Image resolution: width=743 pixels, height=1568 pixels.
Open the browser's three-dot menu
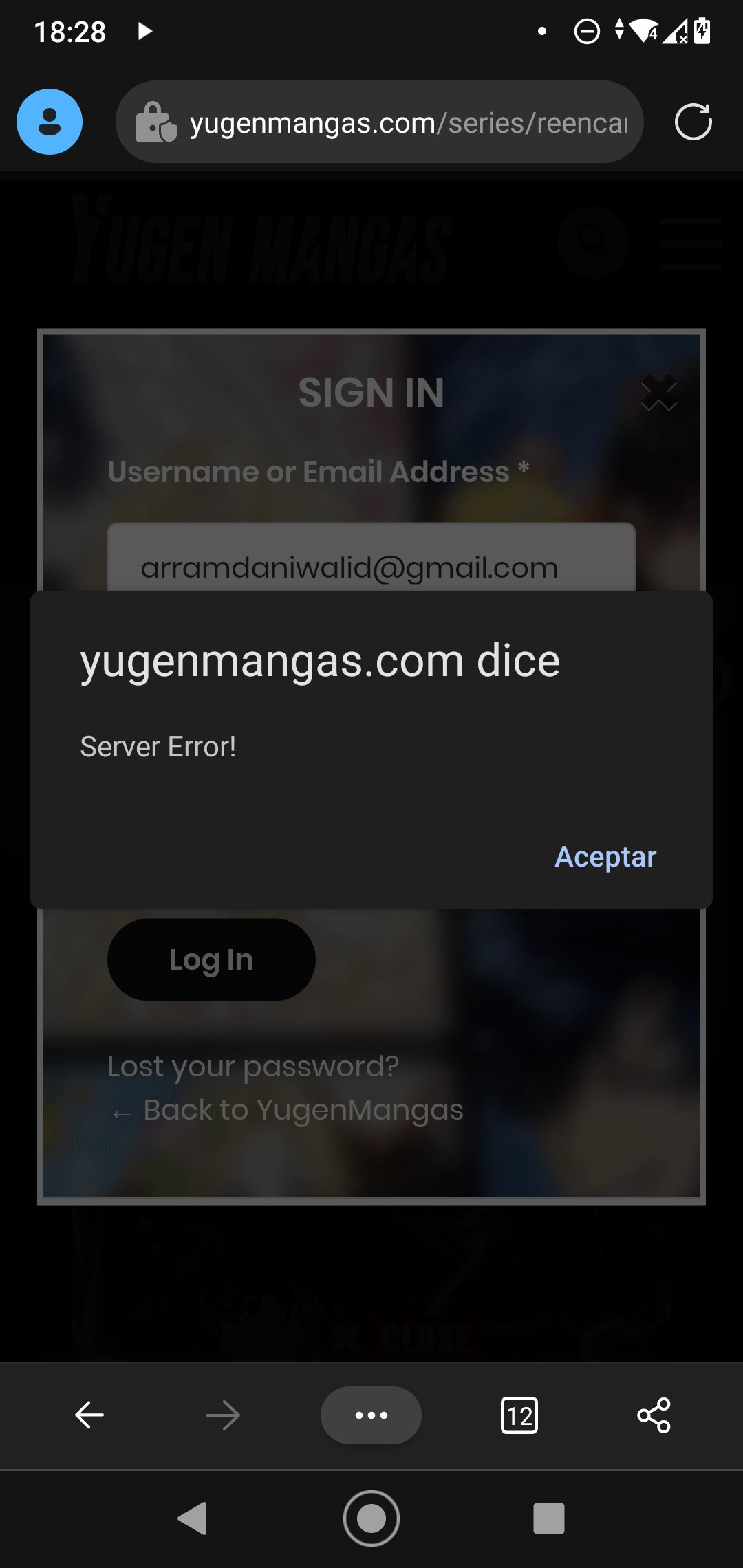(x=371, y=1415)
